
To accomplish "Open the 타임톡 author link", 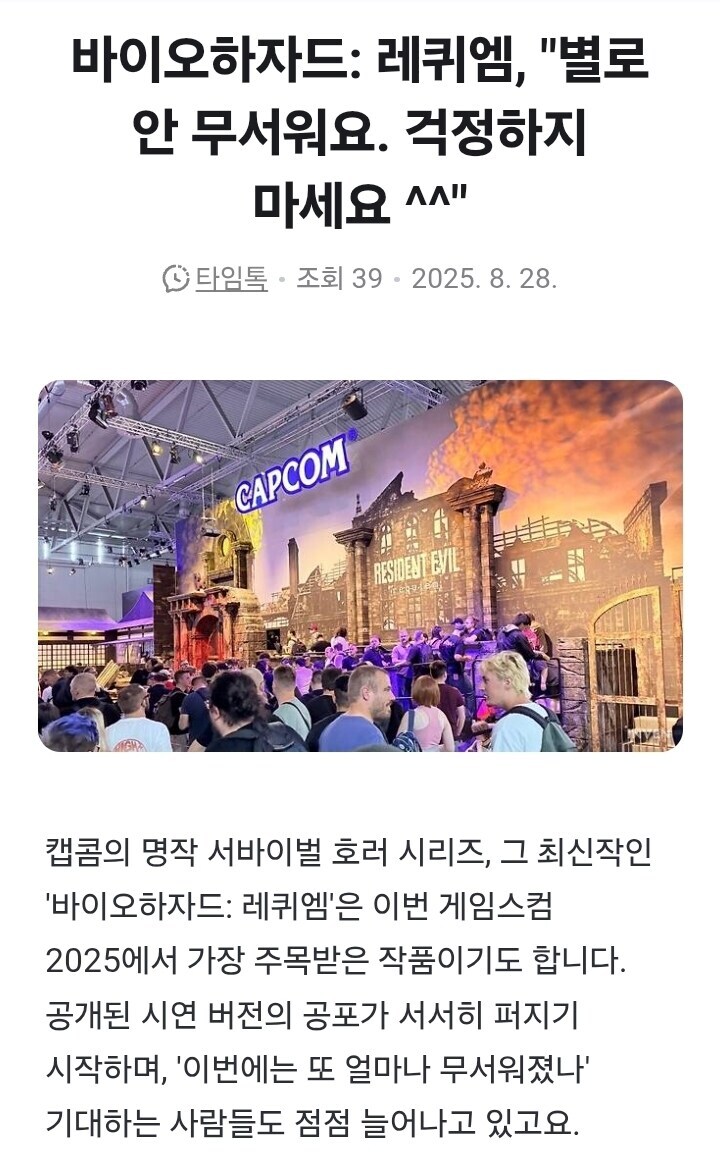I will coord(231,278).
